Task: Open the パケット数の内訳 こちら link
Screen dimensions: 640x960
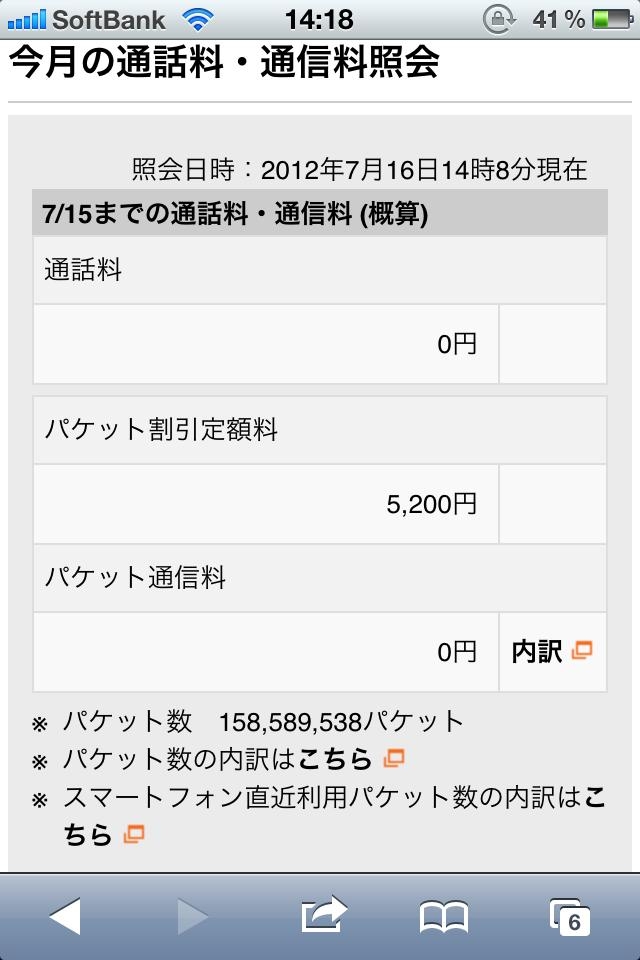Action: coord(349,759)
